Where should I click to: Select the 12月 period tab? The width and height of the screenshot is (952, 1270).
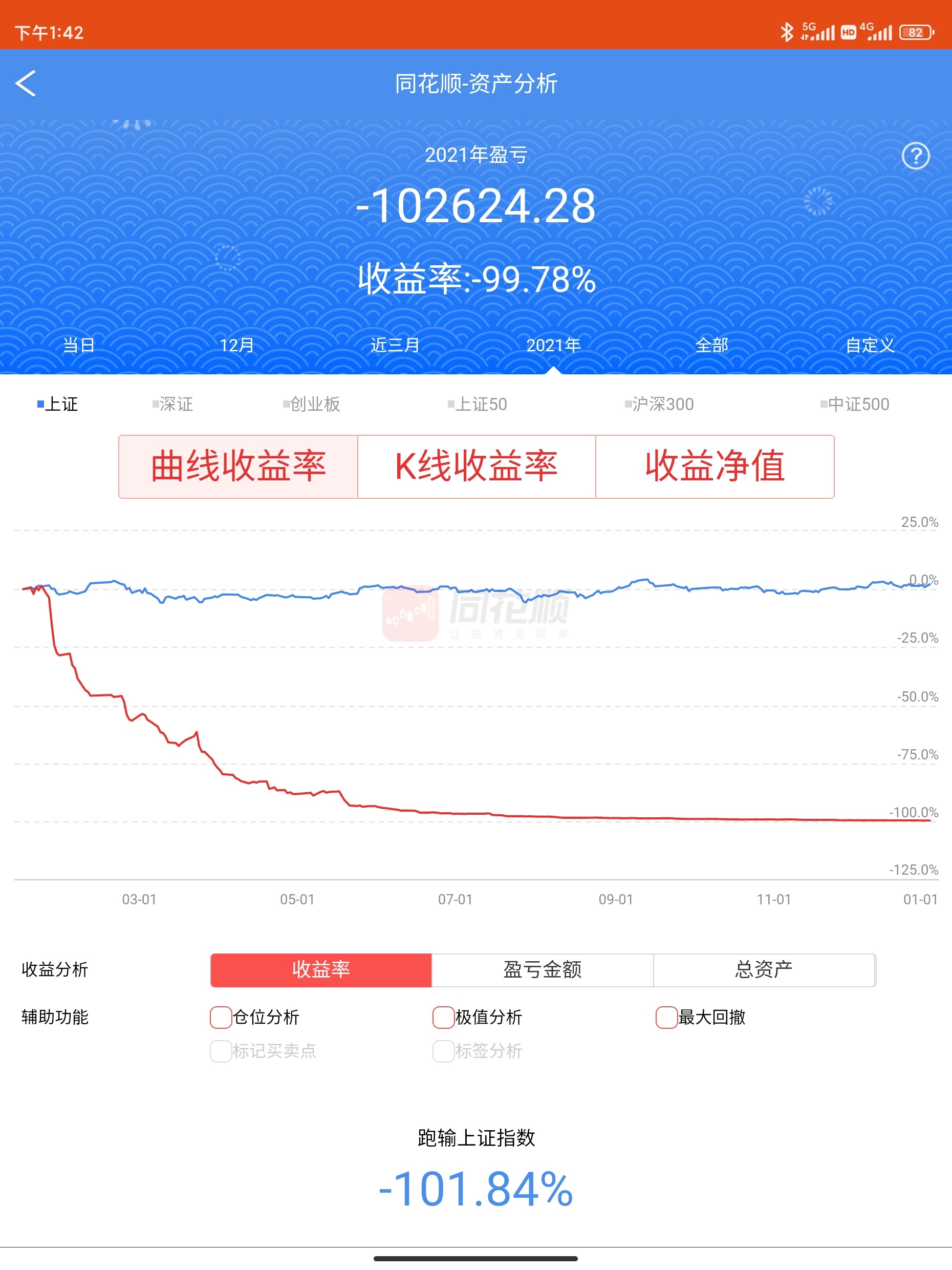tap(236, 345)
